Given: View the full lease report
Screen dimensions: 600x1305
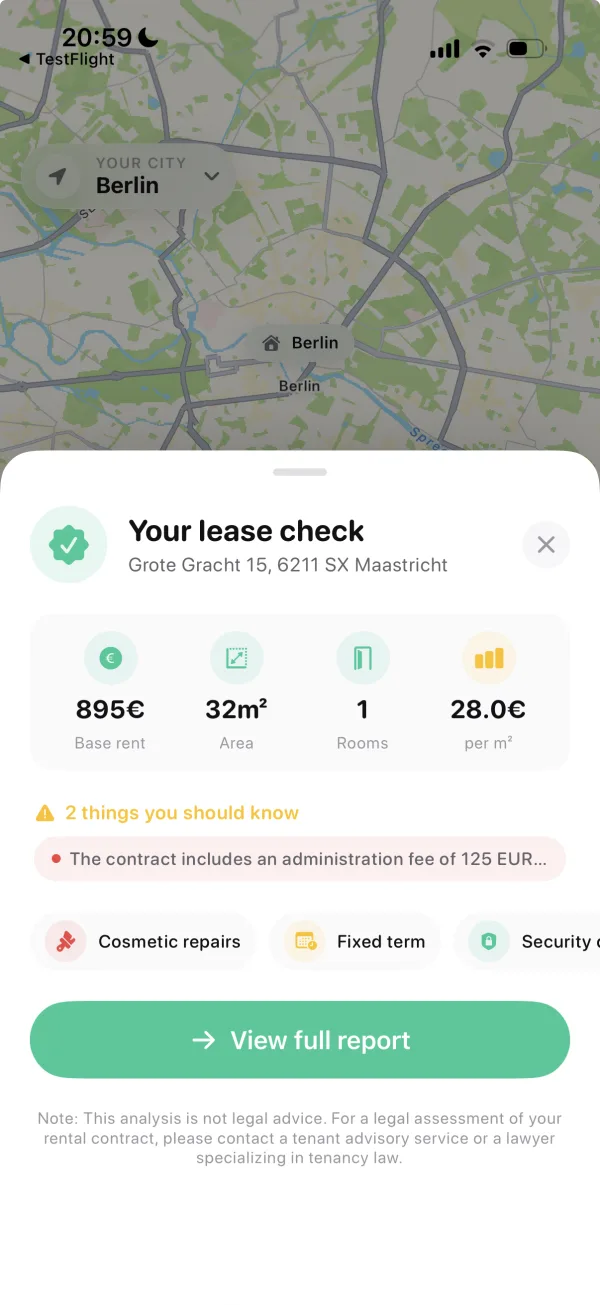Looking at the screenshot, I should tap(300, 1040).
